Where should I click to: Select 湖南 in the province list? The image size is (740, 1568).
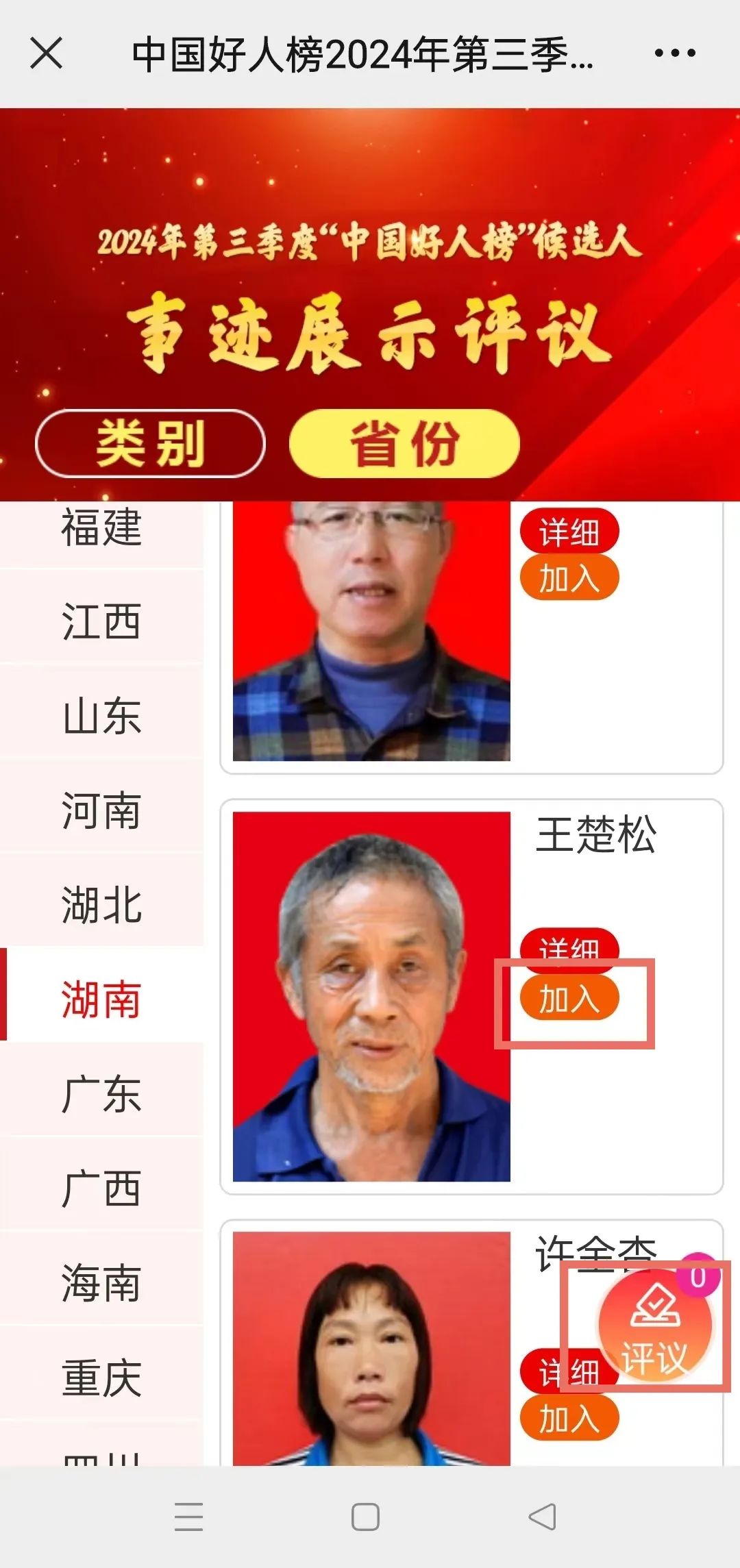tap(101, 999)
